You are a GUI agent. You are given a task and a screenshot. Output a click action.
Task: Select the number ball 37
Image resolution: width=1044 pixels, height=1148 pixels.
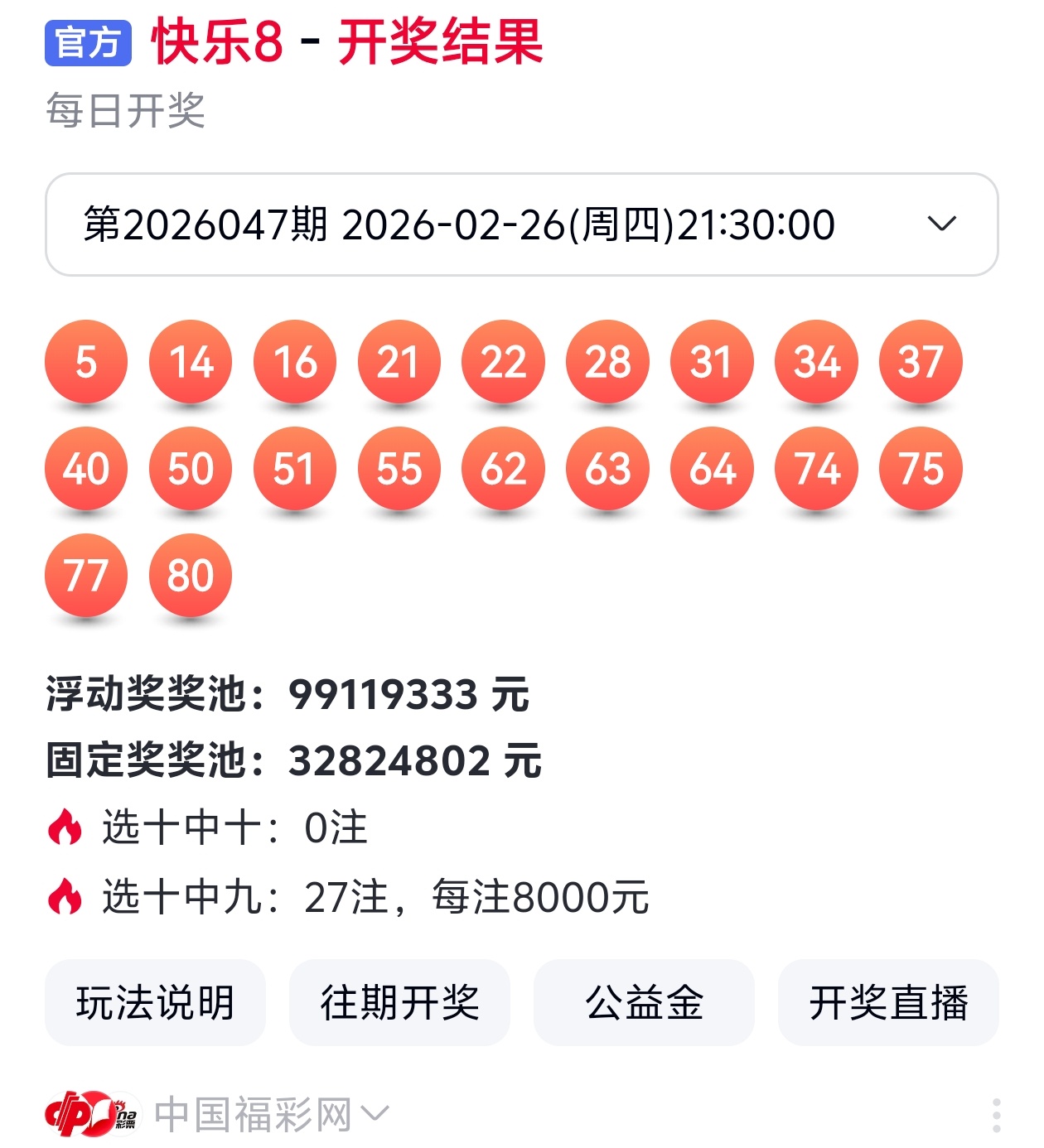tap(923, 362)
